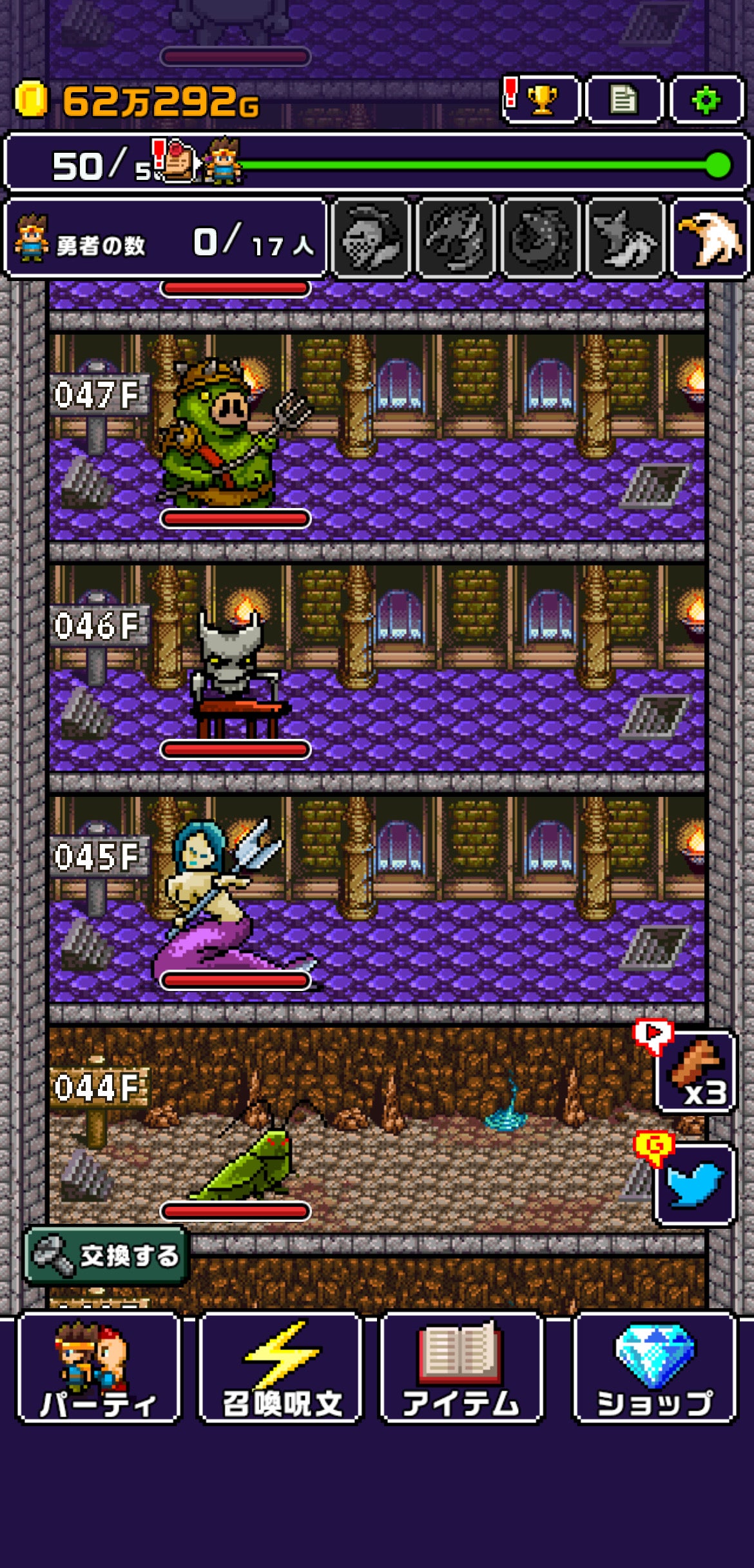This screenshot has width=754, height=1568.
Task: Open the パーティ menu
Action: click(x=98, y=1367)
